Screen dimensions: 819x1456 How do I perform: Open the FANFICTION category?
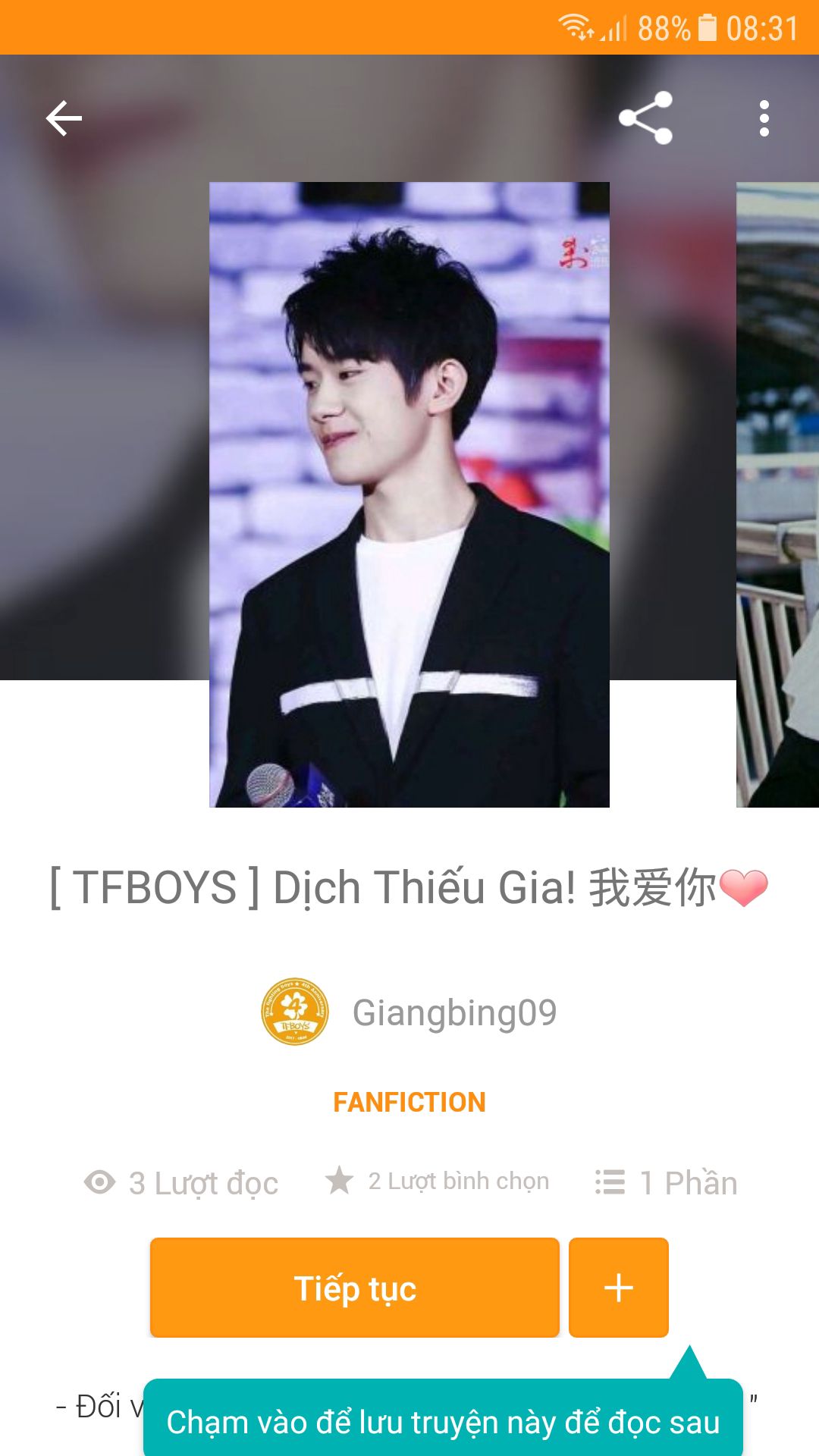click(x=409, y=1102)
